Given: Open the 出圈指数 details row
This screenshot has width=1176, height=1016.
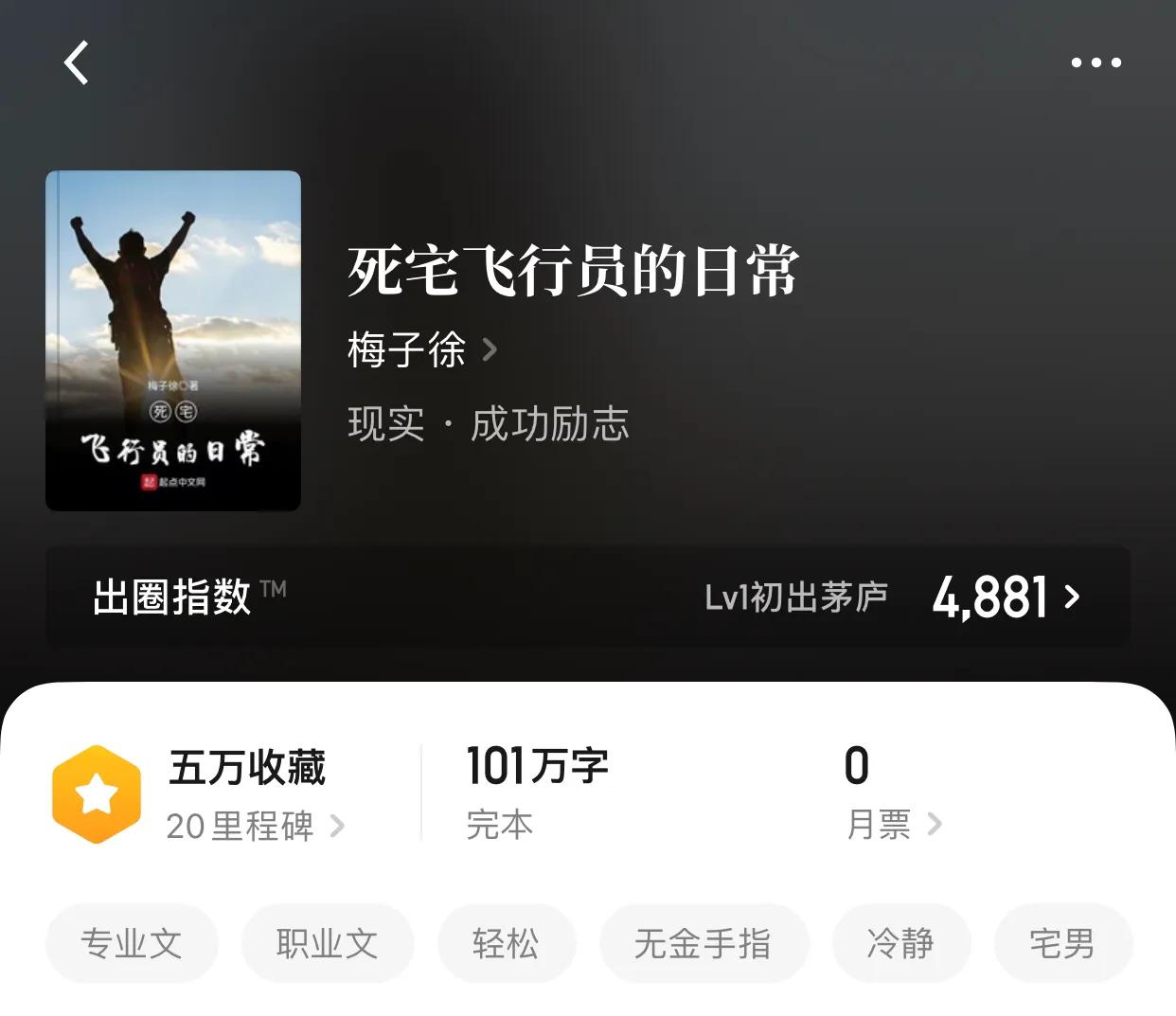Looking at the screenshot, I should pyautogui.click(x=587, y=597).
